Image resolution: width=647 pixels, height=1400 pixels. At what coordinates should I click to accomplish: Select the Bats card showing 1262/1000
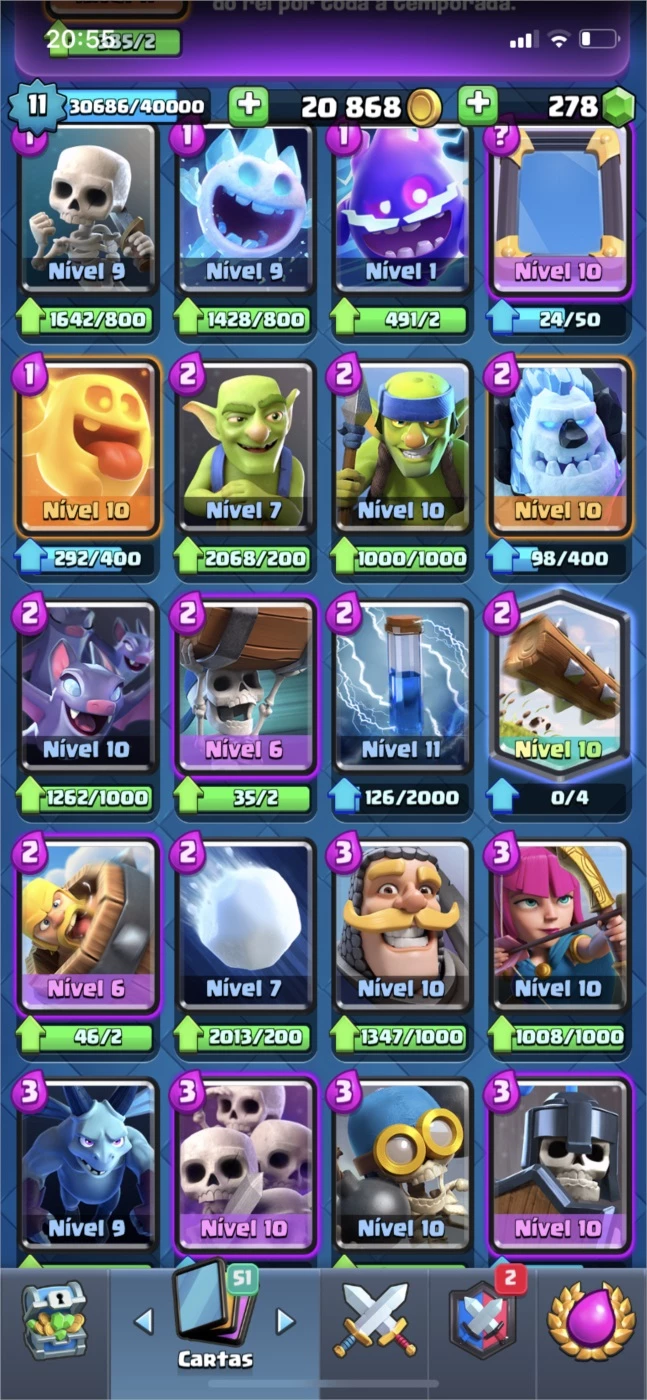coord(87,685)
